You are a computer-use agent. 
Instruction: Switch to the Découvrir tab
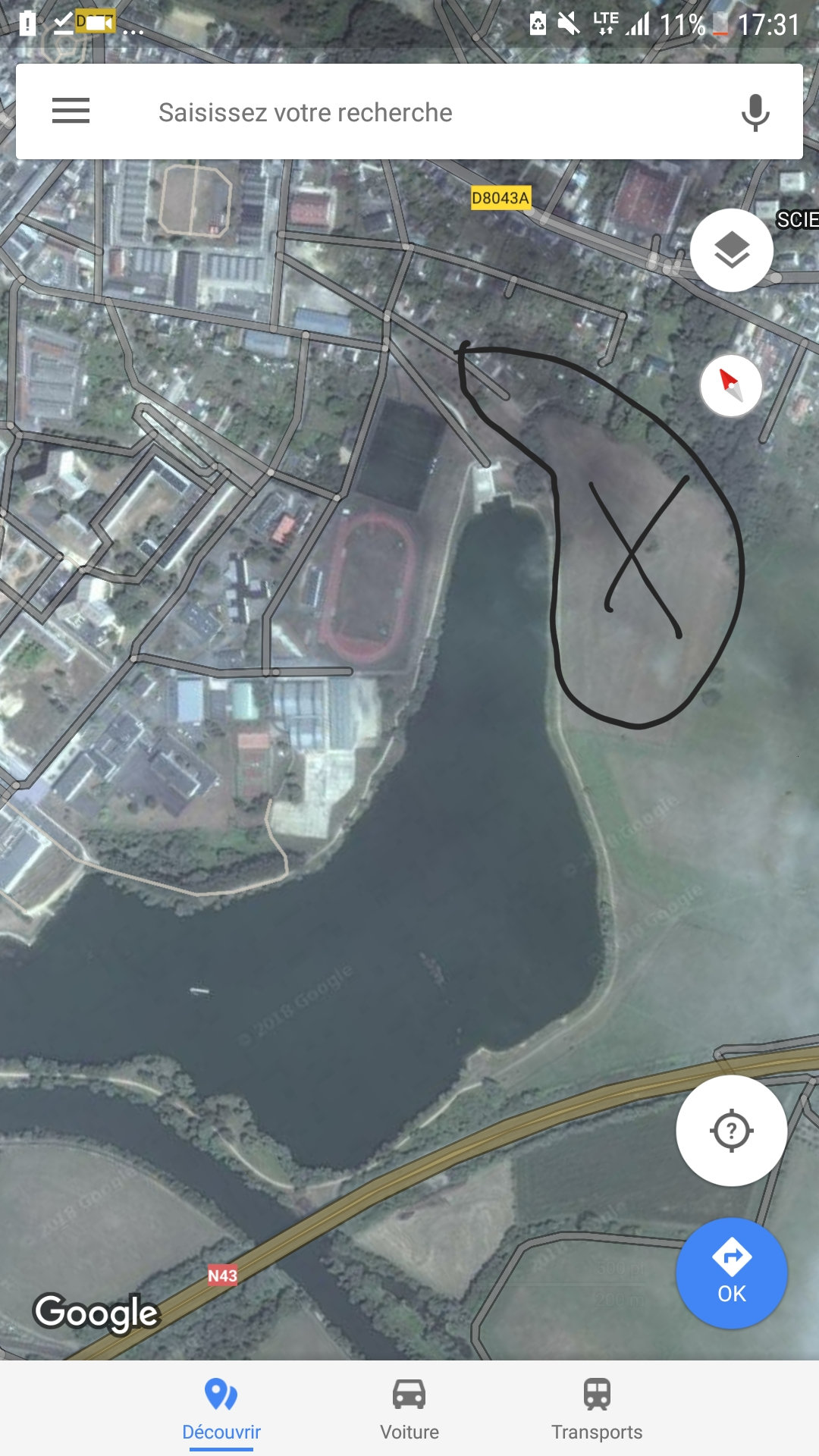point(221,1410)
